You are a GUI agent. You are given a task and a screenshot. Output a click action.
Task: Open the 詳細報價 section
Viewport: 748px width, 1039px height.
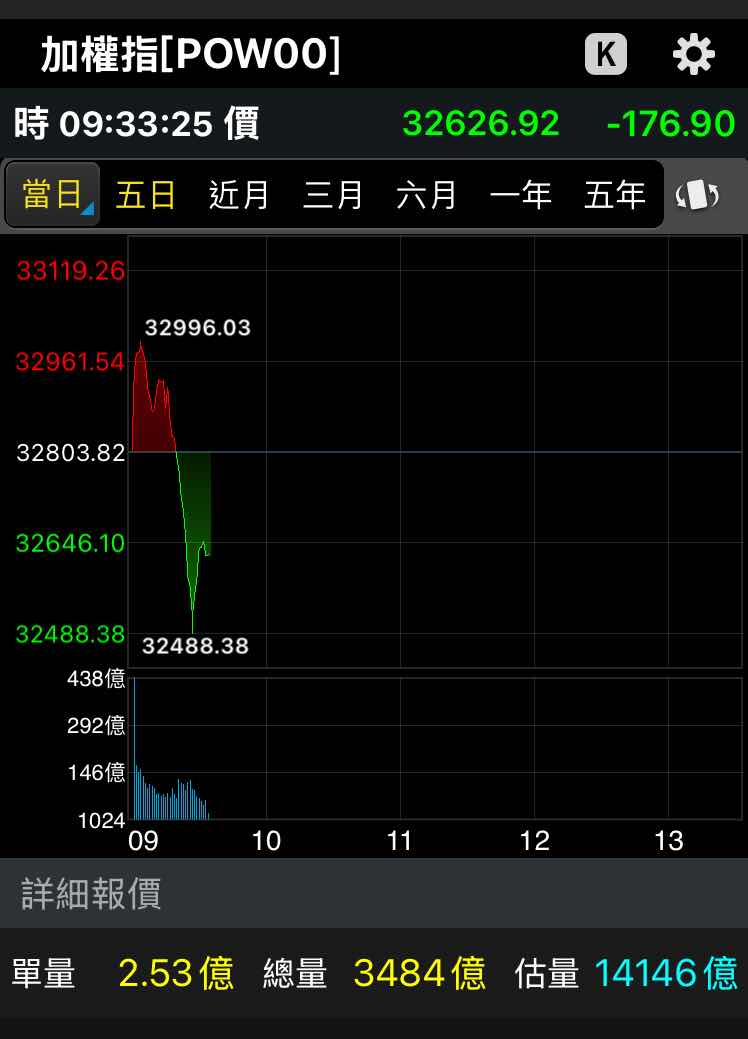(92, 893)
